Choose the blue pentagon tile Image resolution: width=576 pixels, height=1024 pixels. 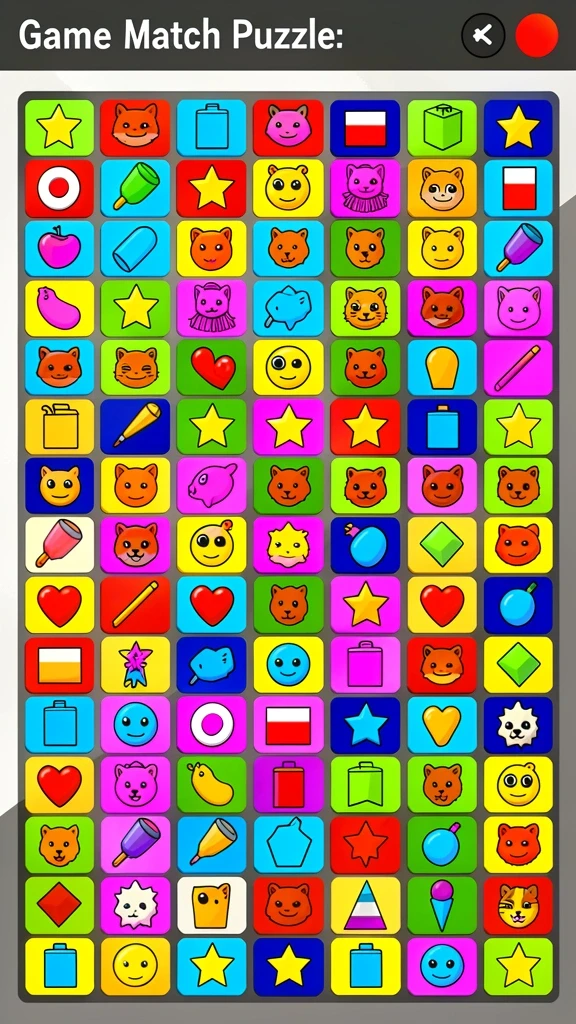pyautogui.click(x=288, y=845)
